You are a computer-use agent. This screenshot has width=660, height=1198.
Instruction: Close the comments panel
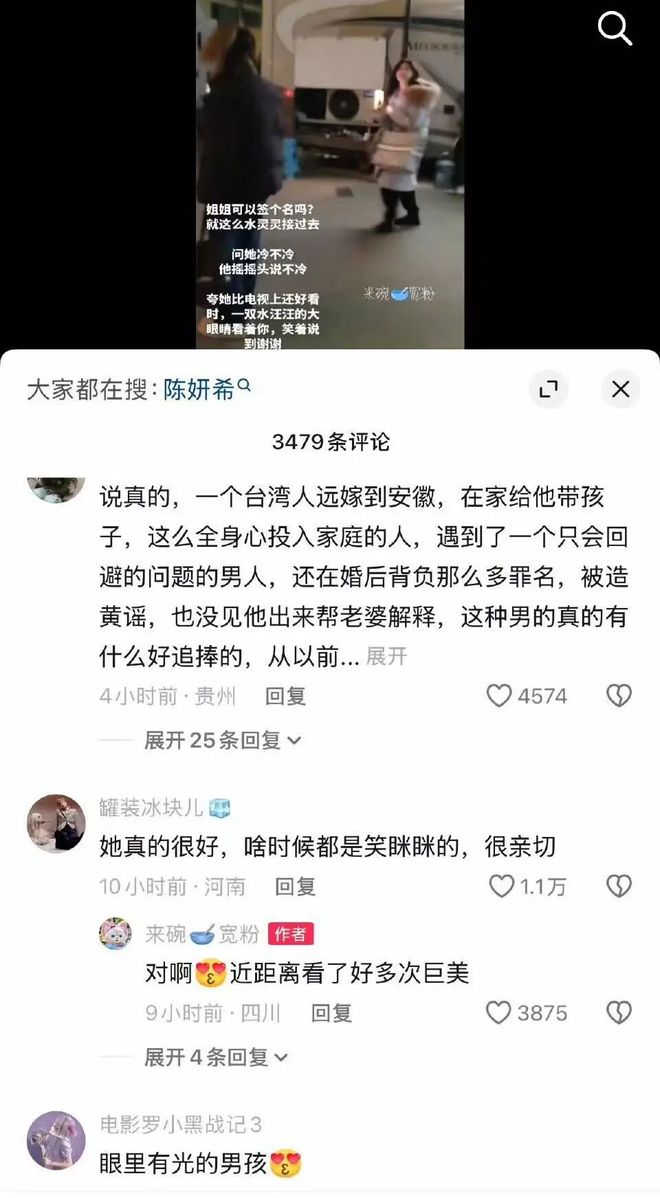pyautogui.click(x=620, y=389)
